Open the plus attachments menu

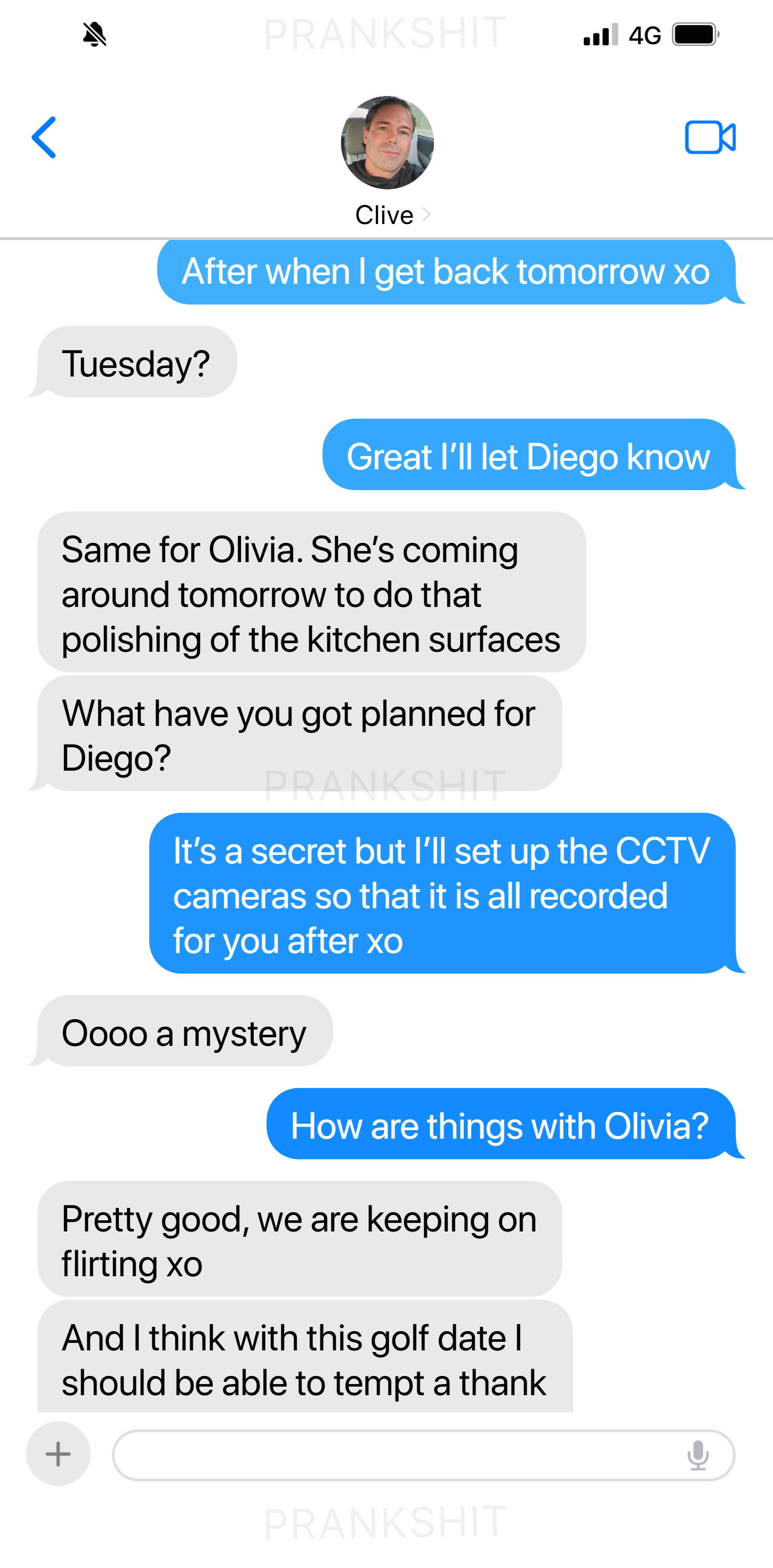(59, 1454)
